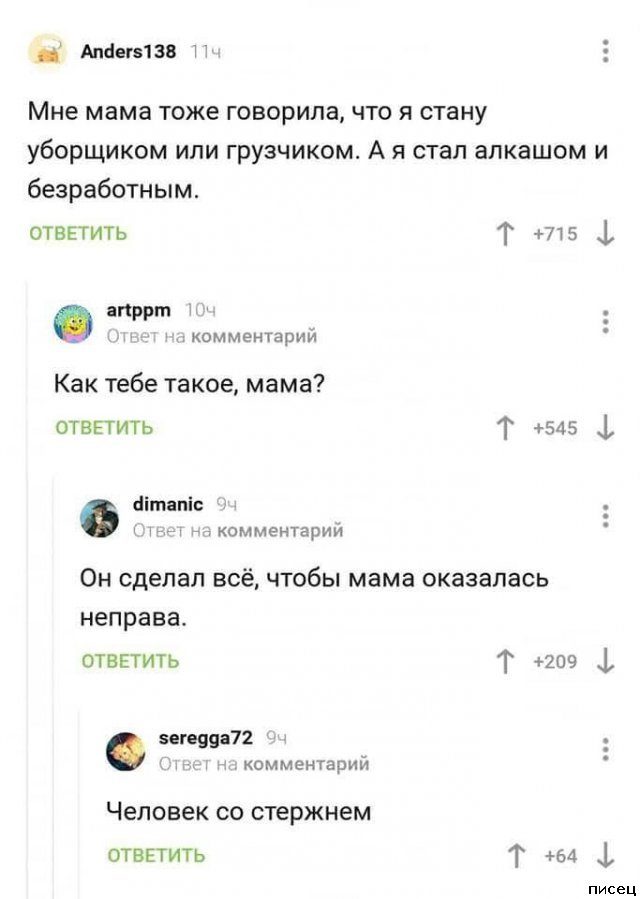The image size is (640, 899).
Task: View artppm's profile
Action: pyautogui.click(x=138, y=310)
